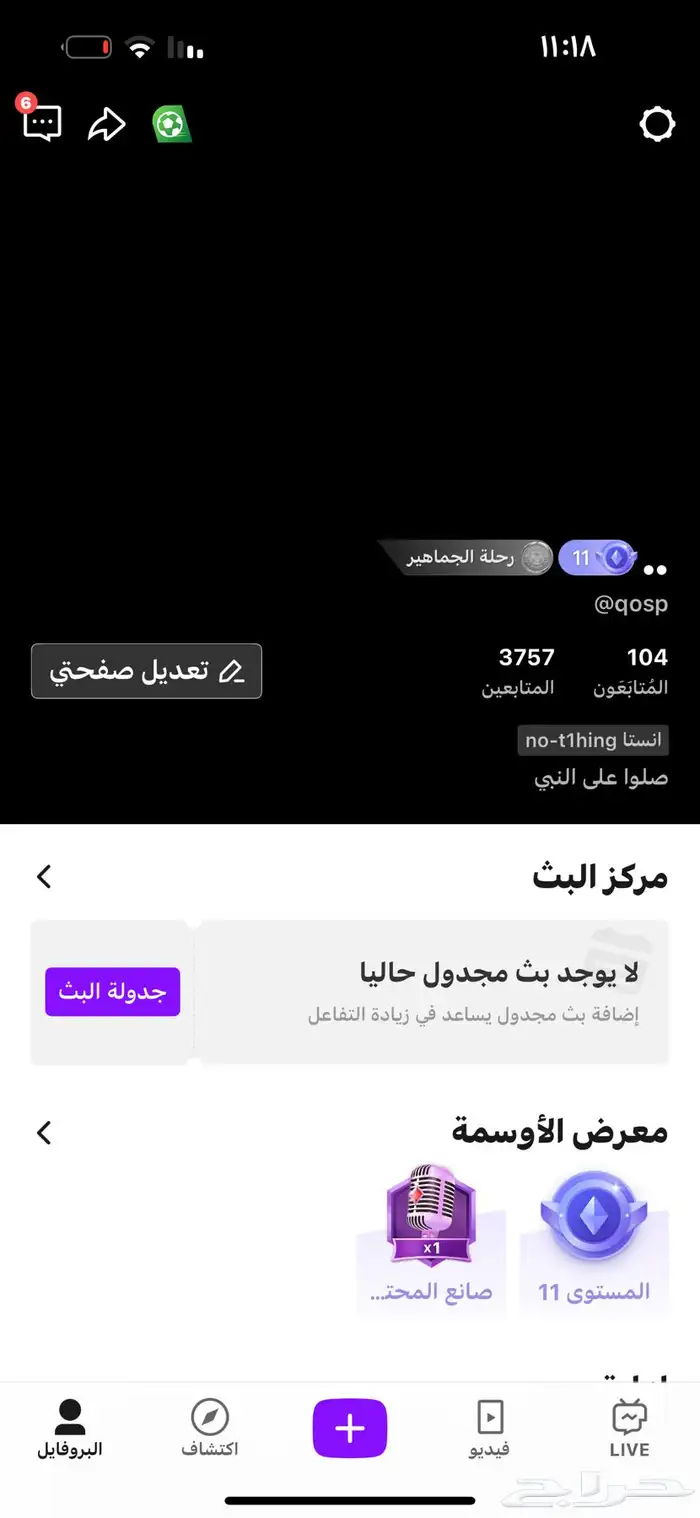Tap the purple plus create button
This screenshot has width=700, height=1518.
click(350, 1428)
